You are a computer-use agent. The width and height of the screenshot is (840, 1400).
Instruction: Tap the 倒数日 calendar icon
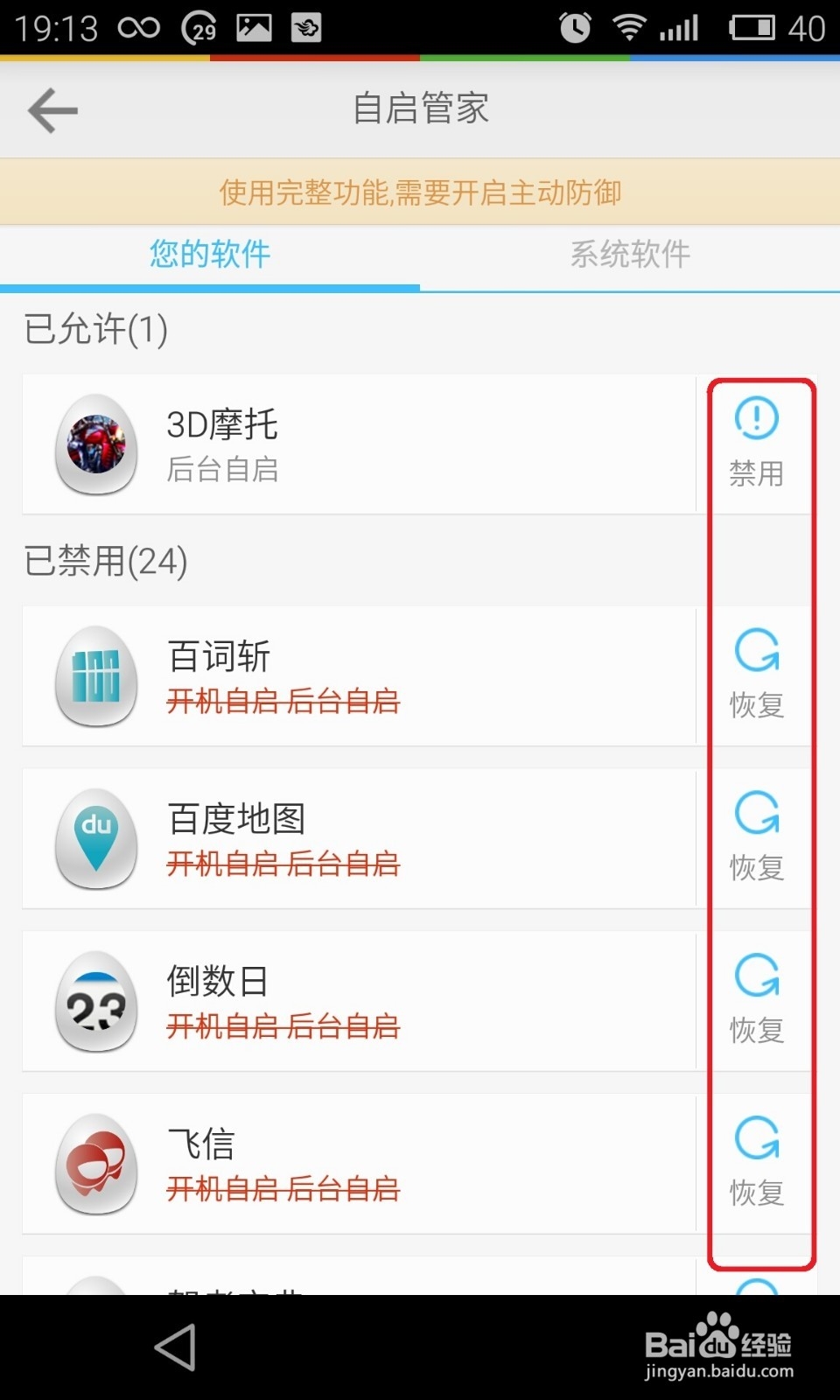(x=96, y=1003)
